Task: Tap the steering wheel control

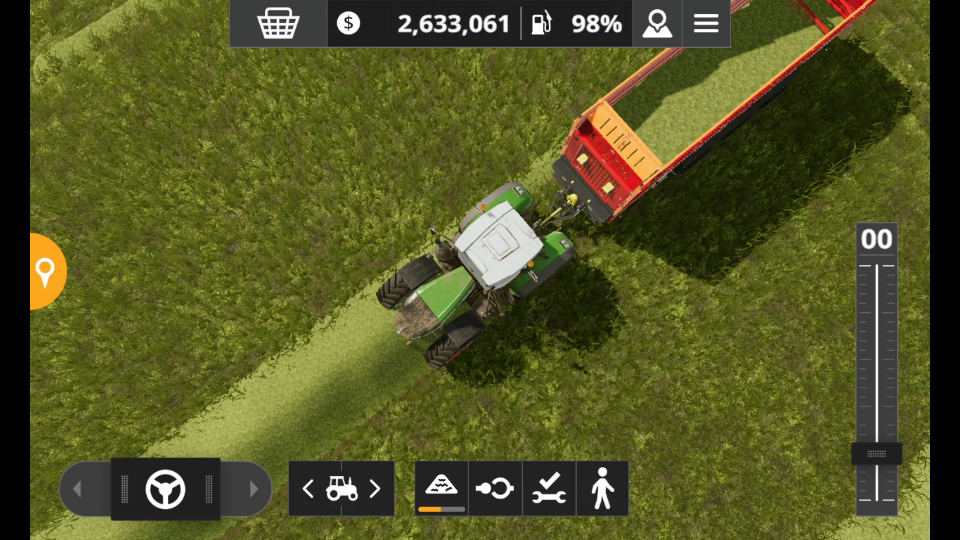Action: click(165, 489)
